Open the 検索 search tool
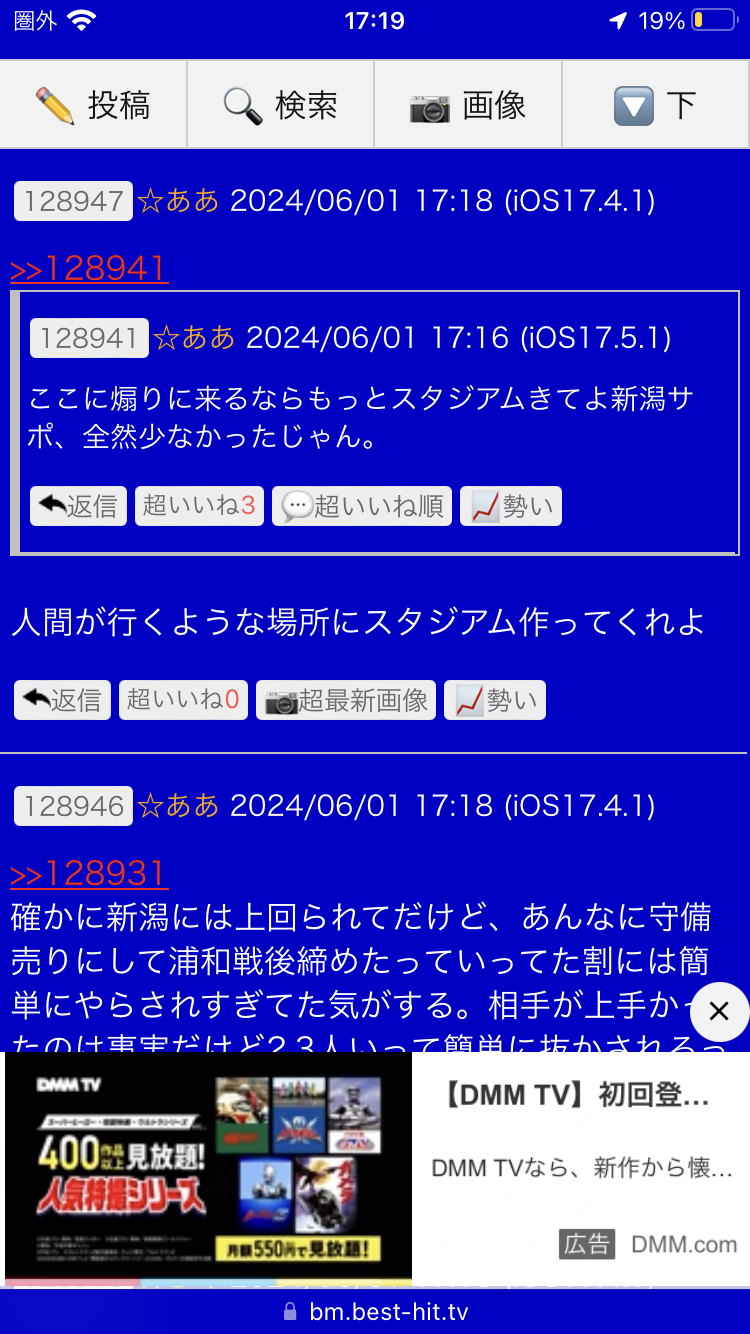This screenshot has width=750, height=1334. [281, 105]
